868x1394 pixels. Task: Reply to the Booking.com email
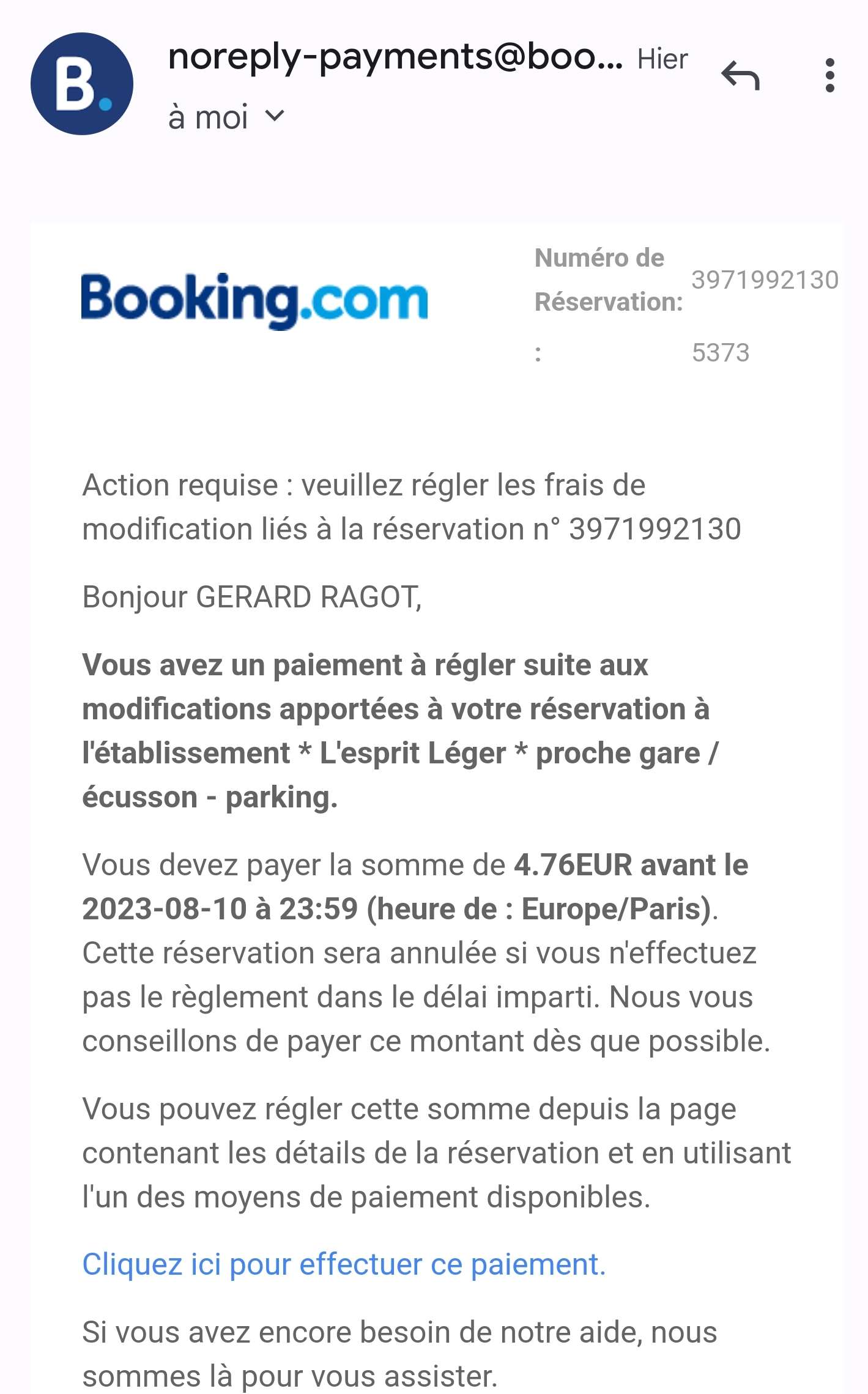[x=740, y=76]
